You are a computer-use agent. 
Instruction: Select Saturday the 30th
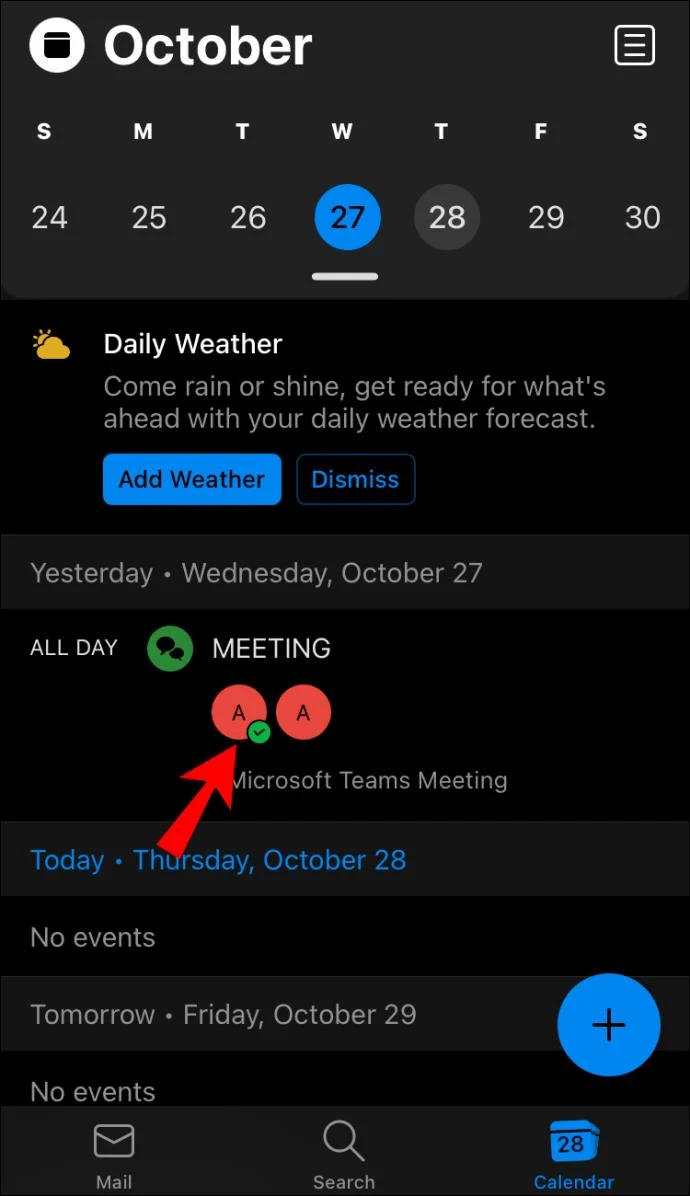pyautogui.click(x=642, y=217)
